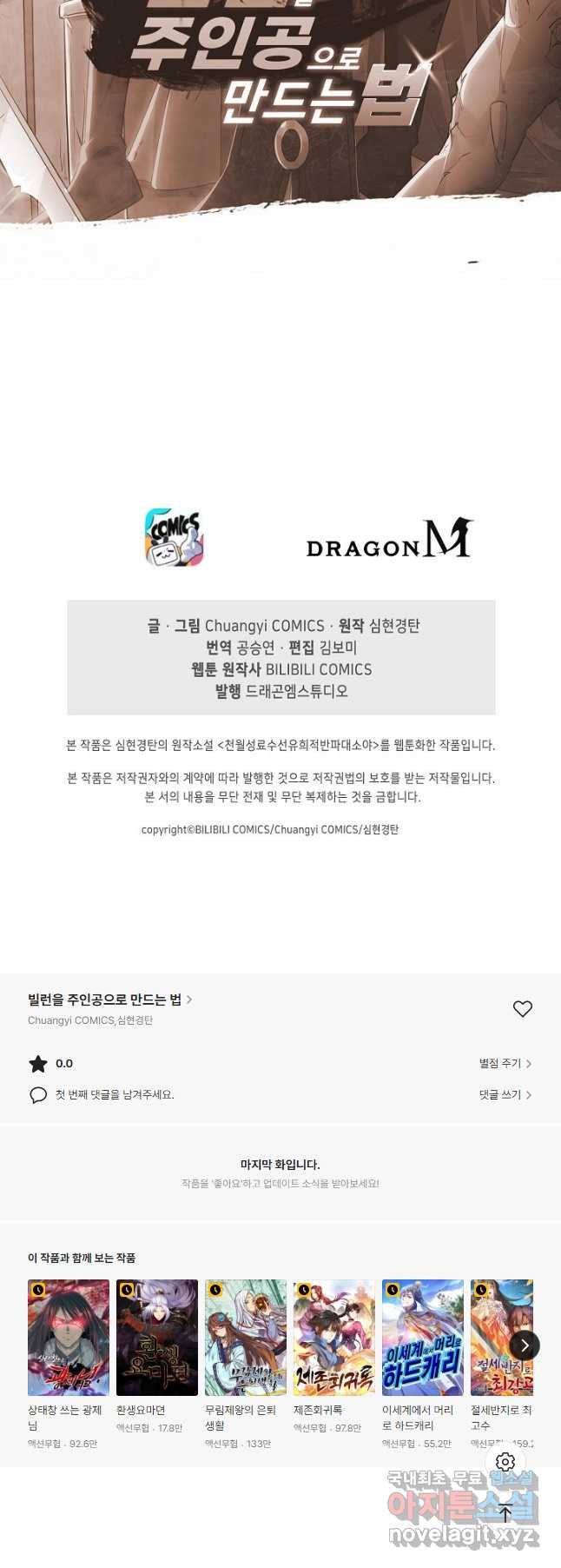Select the 무림제왕의 은퇴 생활 comic
The width and height of the screenshot is (561, 1568).
[x=246, y=1338]
